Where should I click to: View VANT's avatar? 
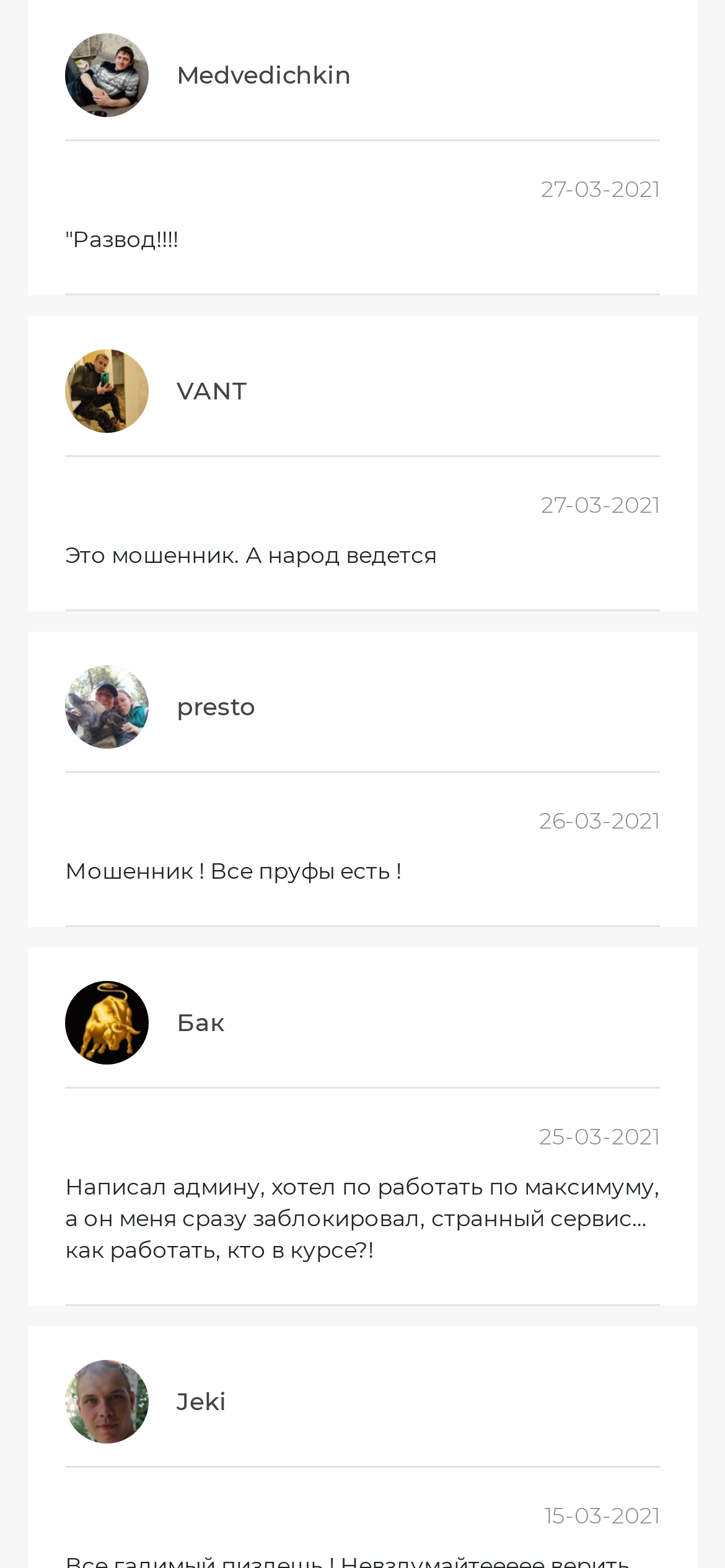tap(107, 391)
